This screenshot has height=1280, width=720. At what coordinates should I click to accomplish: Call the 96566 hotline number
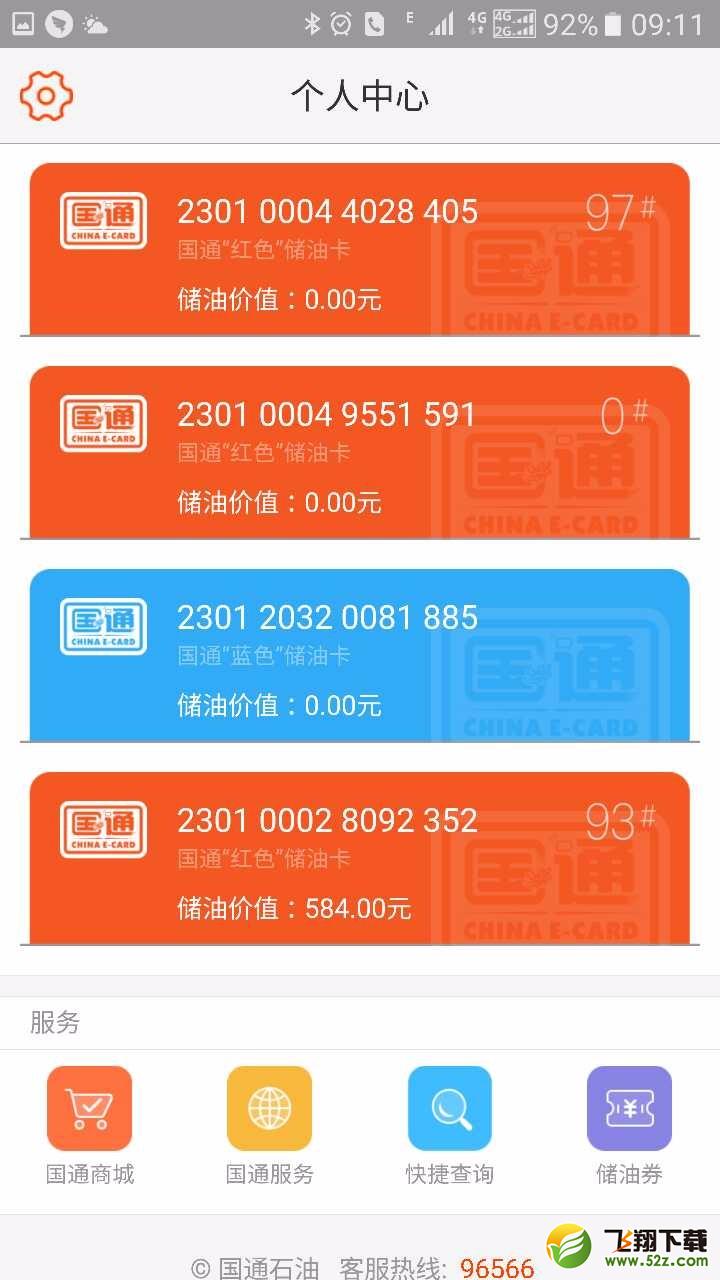(x=498, y=1268)
